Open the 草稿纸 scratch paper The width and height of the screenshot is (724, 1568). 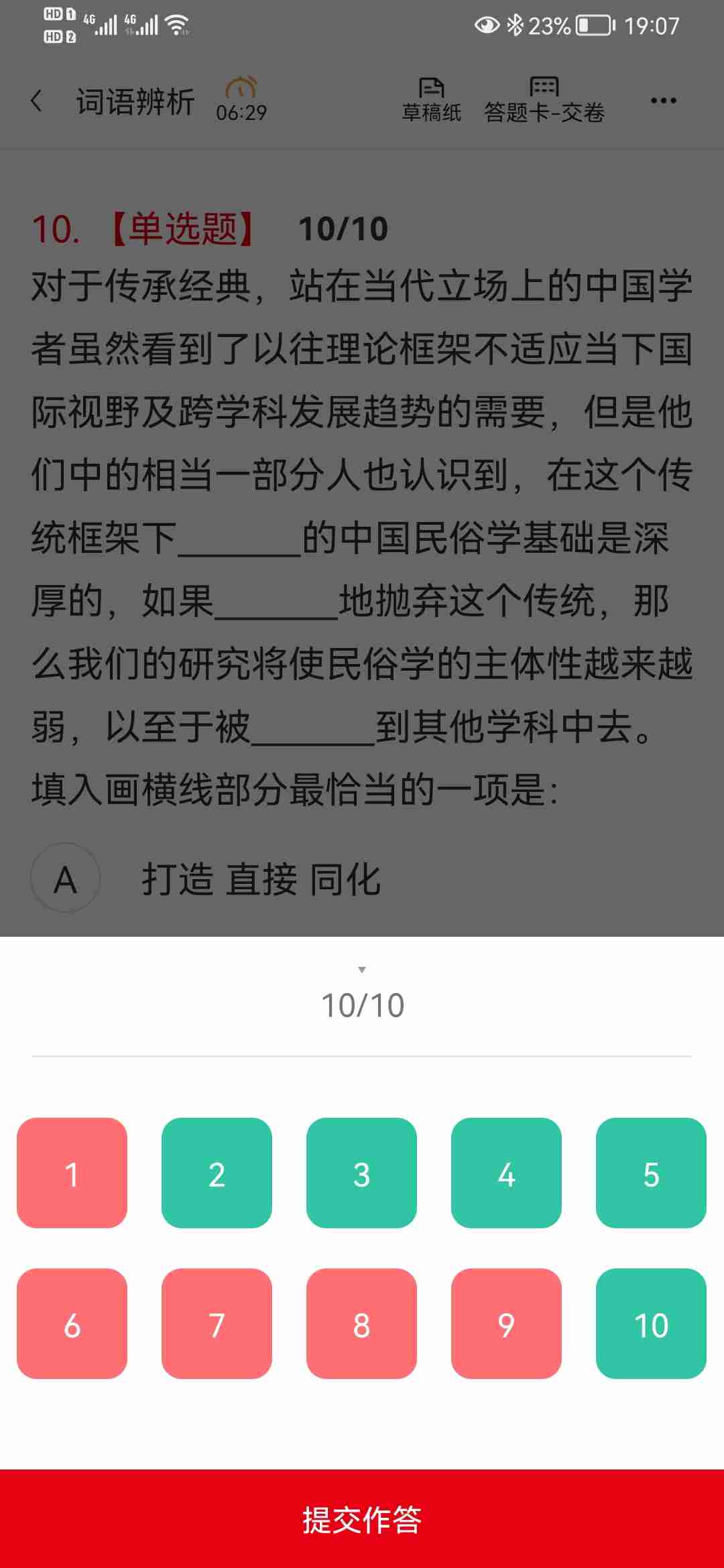[431, 101]
